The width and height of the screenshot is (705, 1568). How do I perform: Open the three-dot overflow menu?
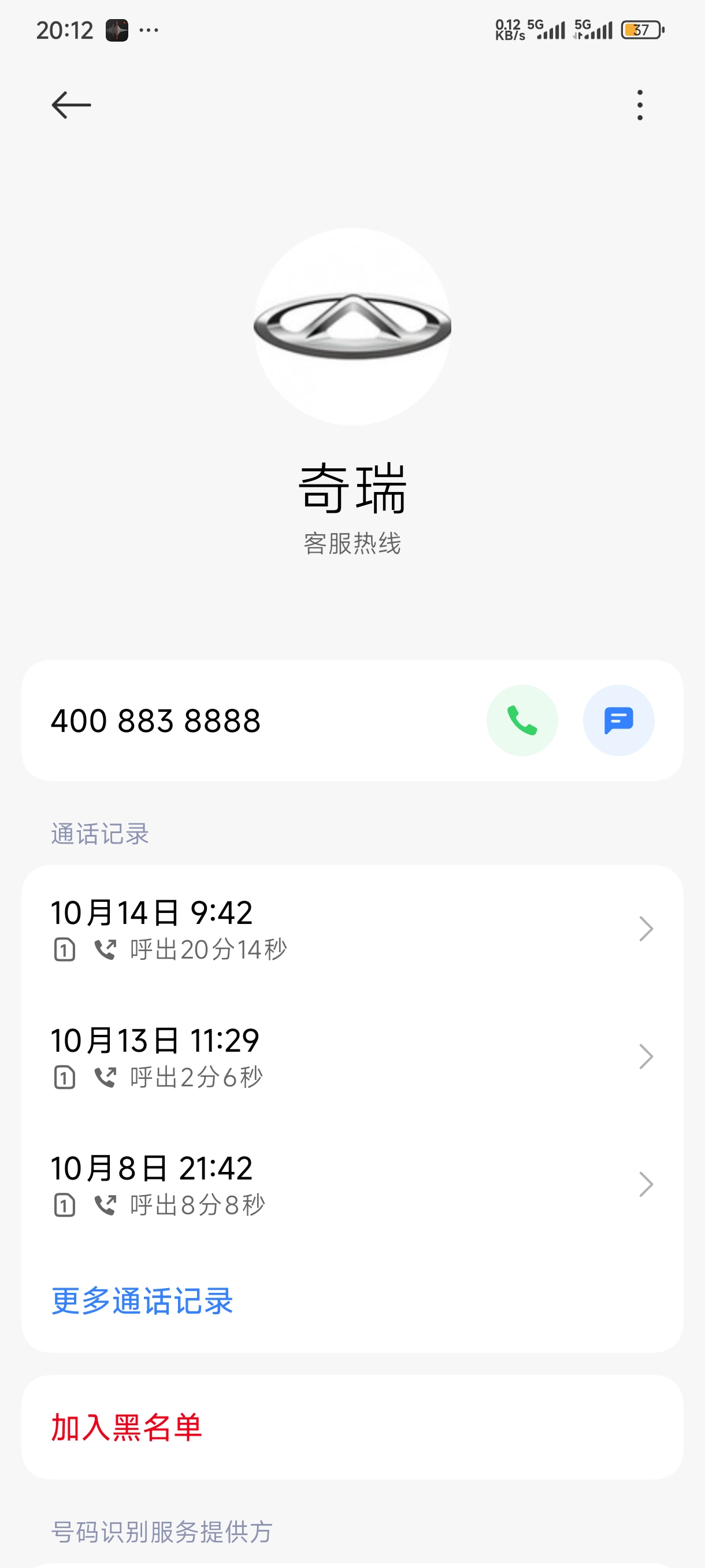(x=639, y=105)
